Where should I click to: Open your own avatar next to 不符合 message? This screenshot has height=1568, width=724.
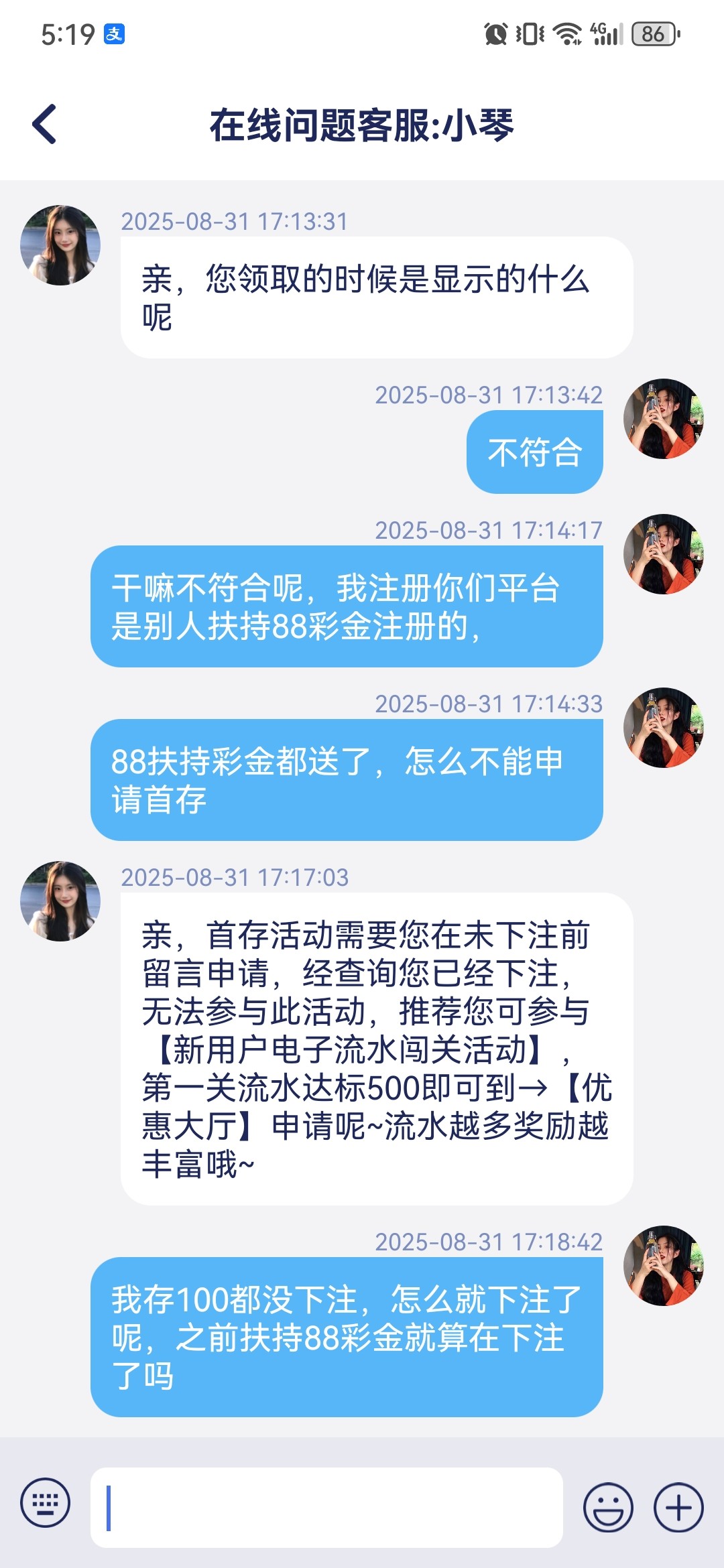[x=667, y=422]
